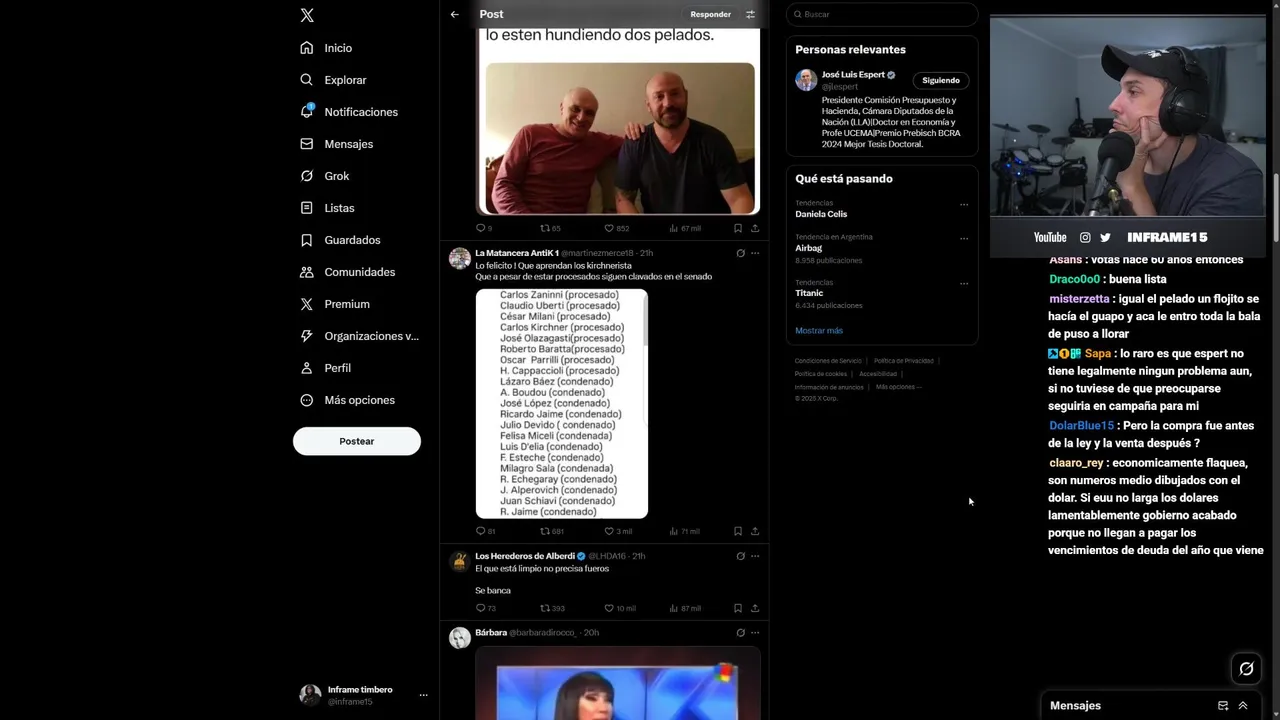Open Guardados bookmarks
The width and height of the screenshot is (1280, 720).
351,240
